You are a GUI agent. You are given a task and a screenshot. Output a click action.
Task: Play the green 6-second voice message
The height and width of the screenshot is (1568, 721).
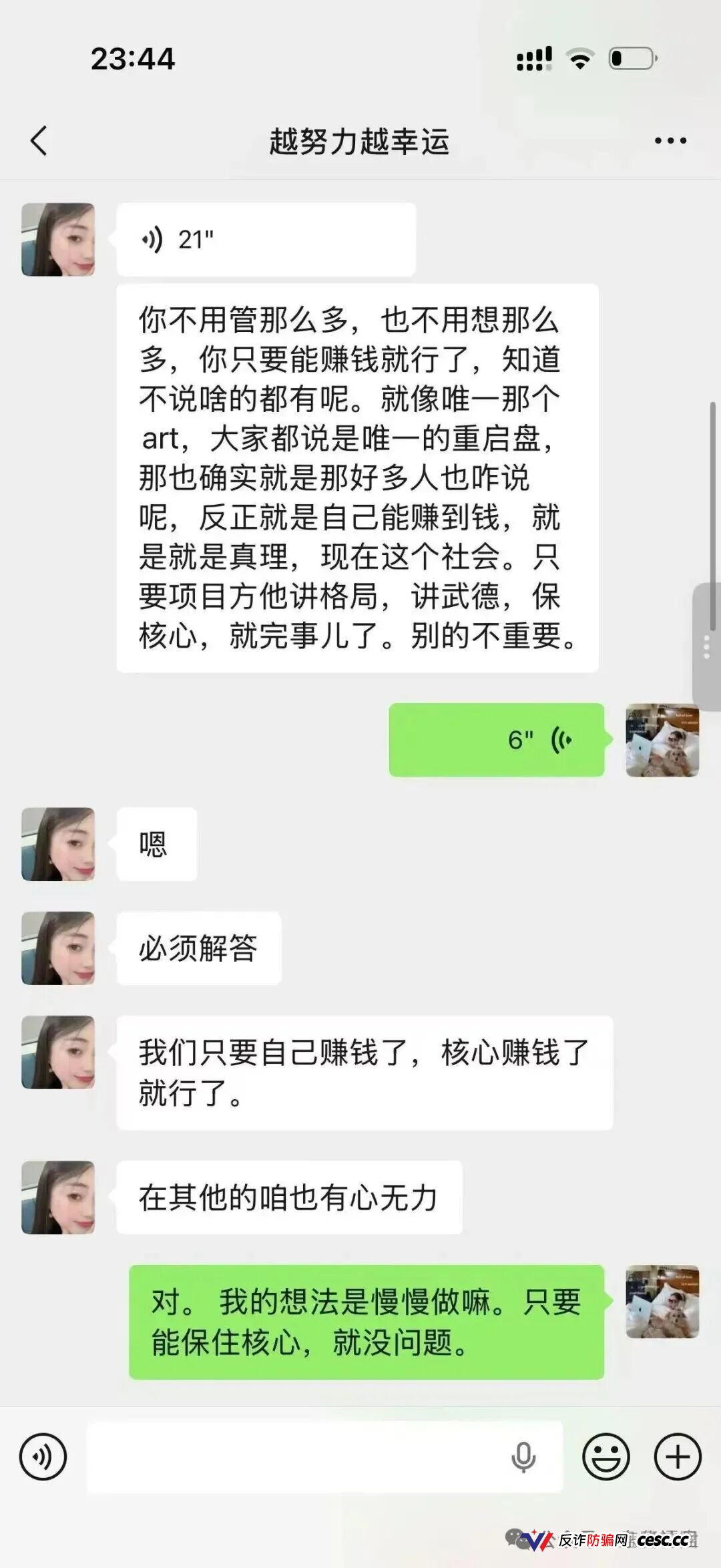(497, 738)
